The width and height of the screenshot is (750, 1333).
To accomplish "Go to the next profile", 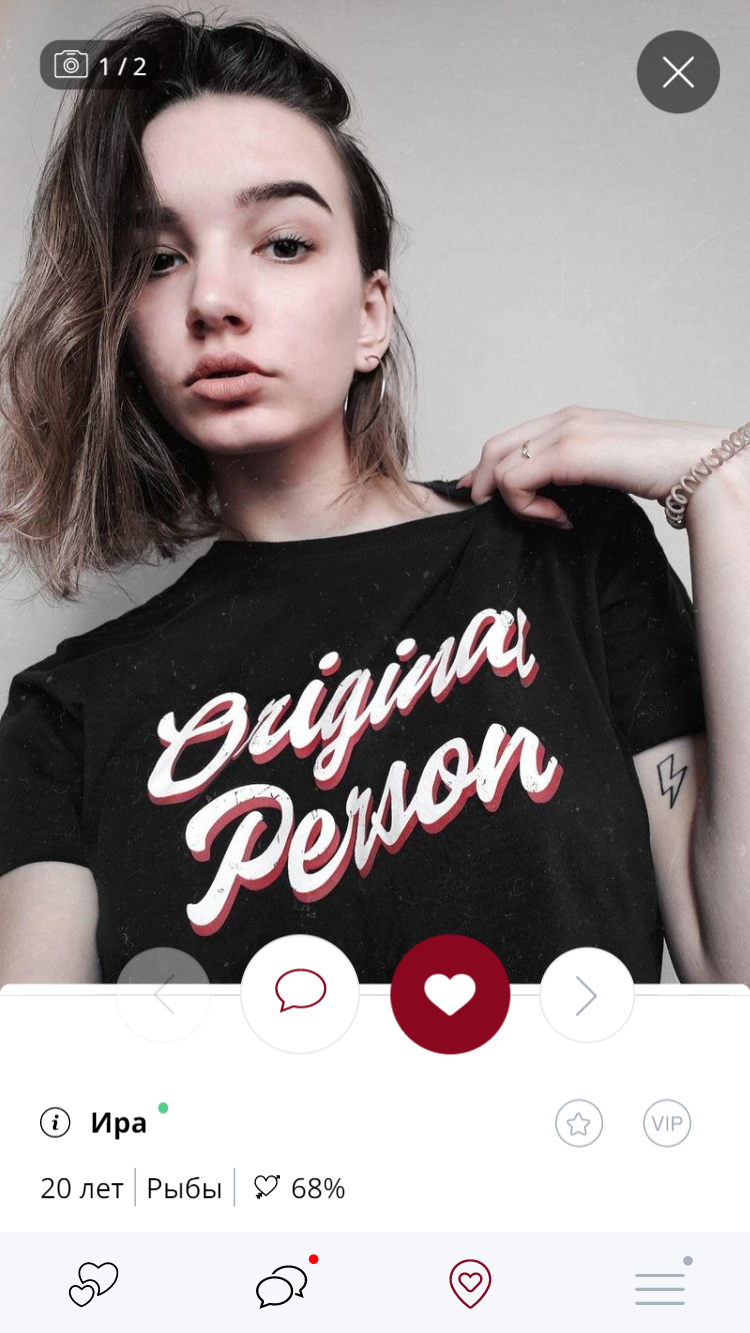I will [586, 995].
